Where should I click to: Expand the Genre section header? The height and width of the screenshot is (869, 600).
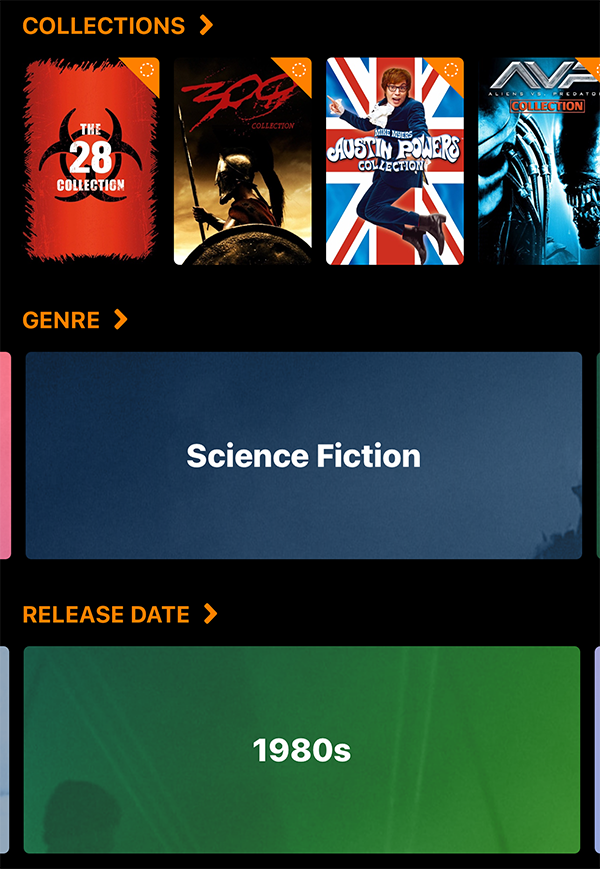pyautogui.click(x=75, y=320)
